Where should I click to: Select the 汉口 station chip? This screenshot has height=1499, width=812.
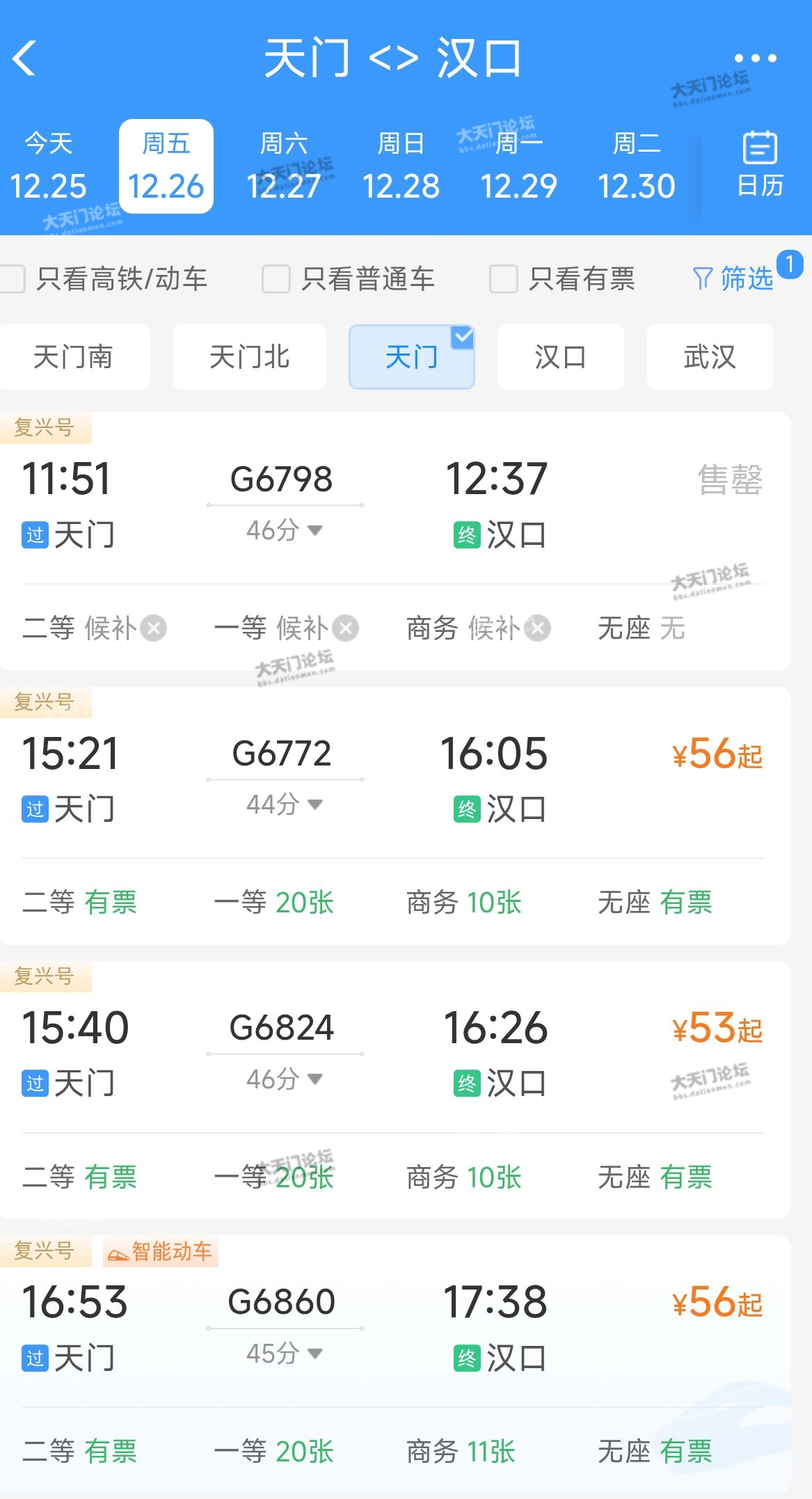pyautogui.click(x=560, y=357)
